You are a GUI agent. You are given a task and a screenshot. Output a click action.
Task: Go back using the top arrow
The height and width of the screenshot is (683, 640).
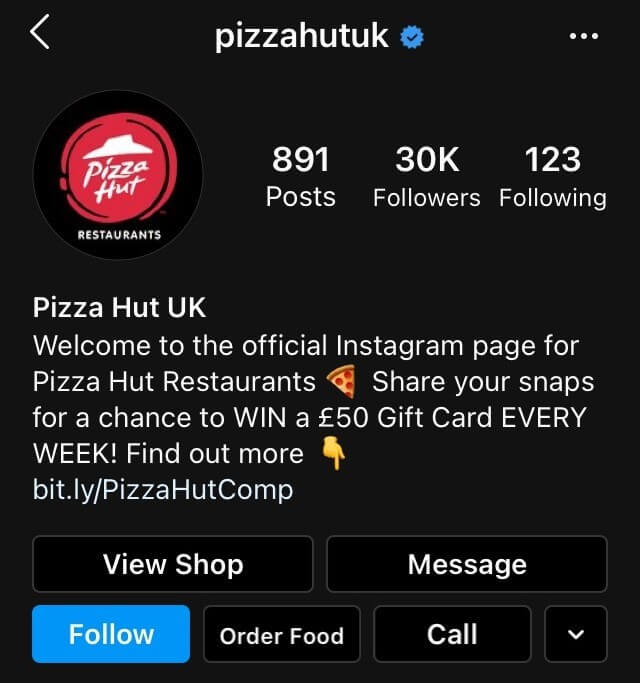tap(40, 34)
